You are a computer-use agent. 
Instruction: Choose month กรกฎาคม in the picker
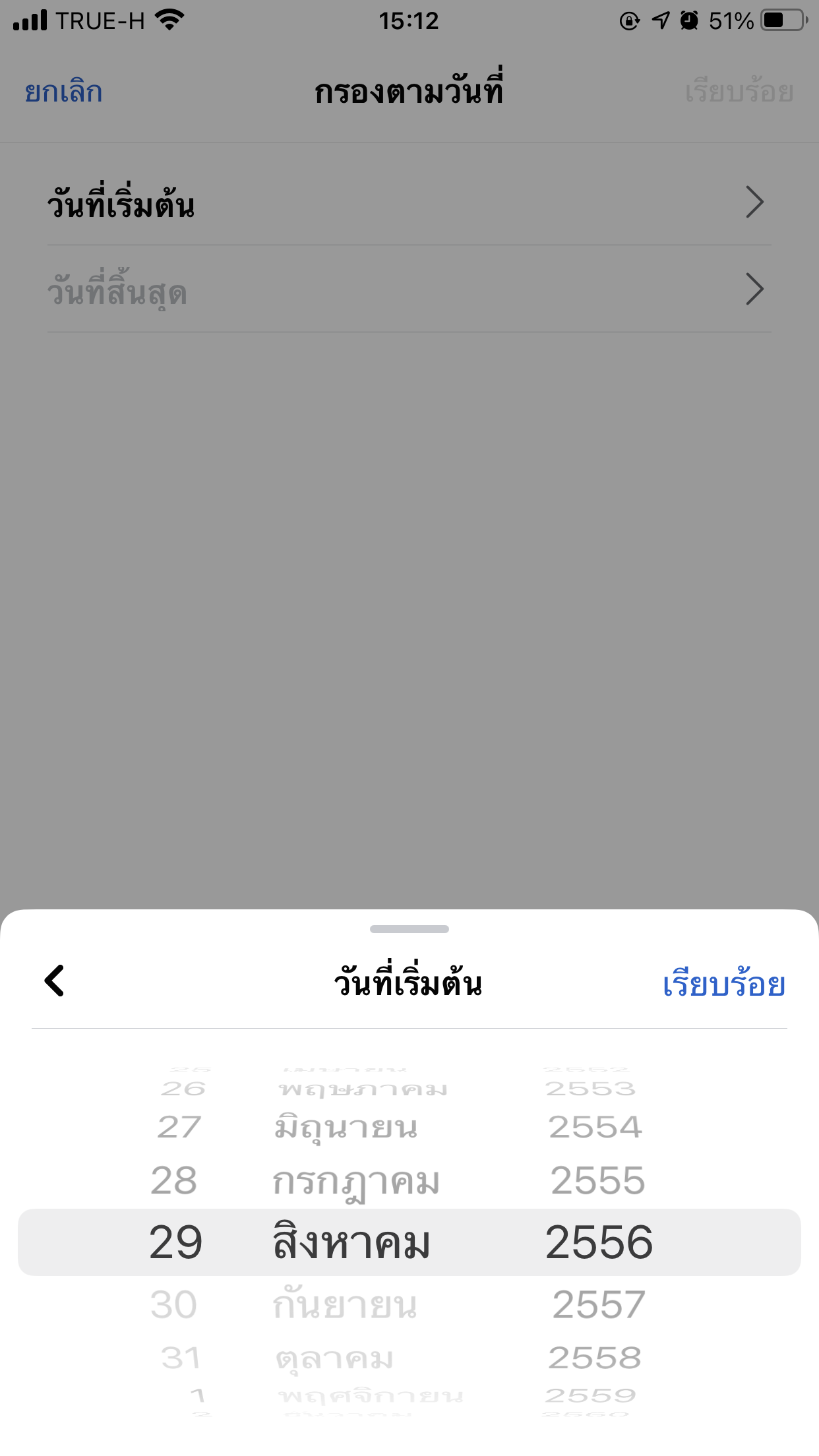click(x=356, y=1181)
